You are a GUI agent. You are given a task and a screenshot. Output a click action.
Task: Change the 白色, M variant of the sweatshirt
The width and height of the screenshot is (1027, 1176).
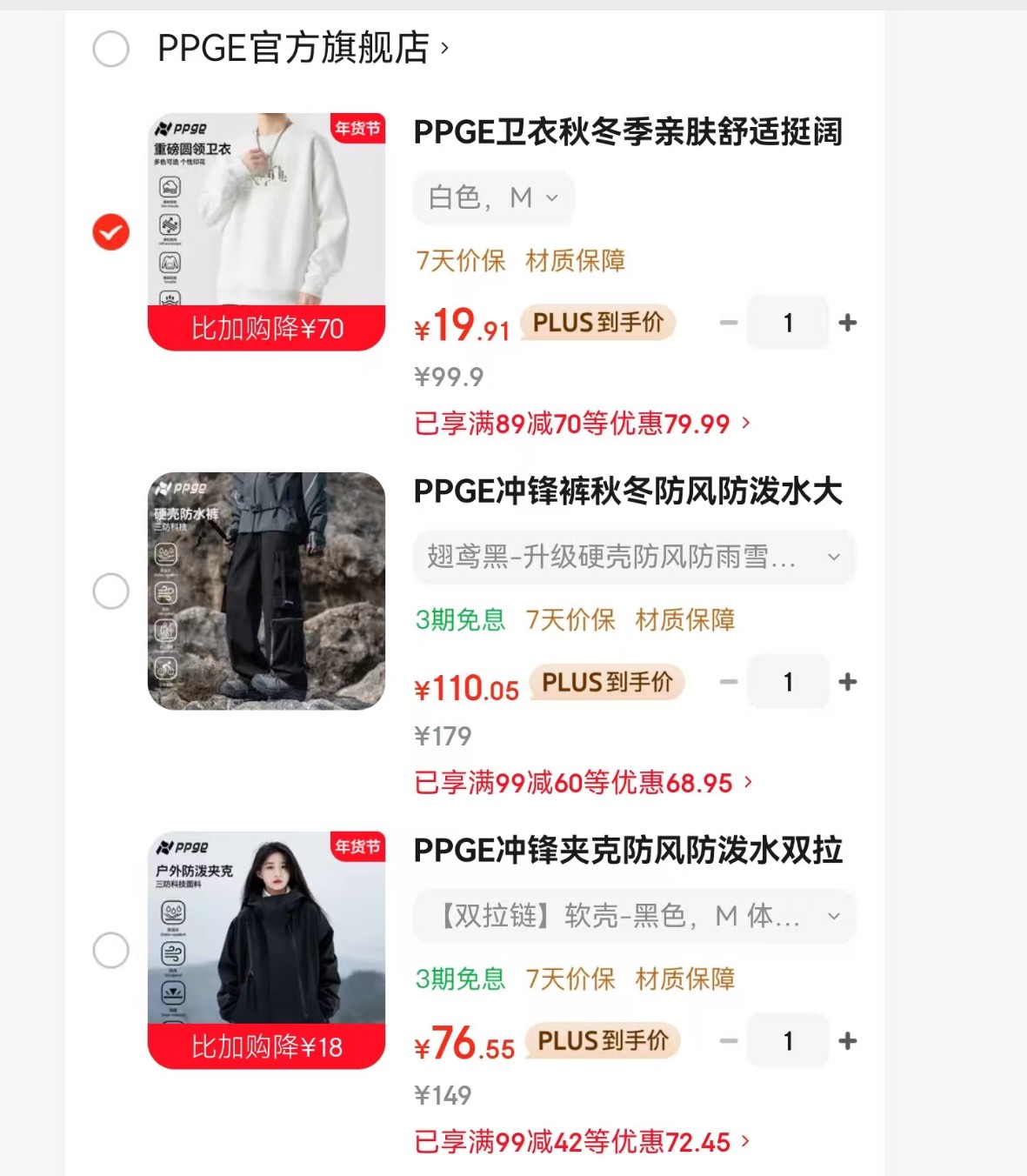coord(493,198)
